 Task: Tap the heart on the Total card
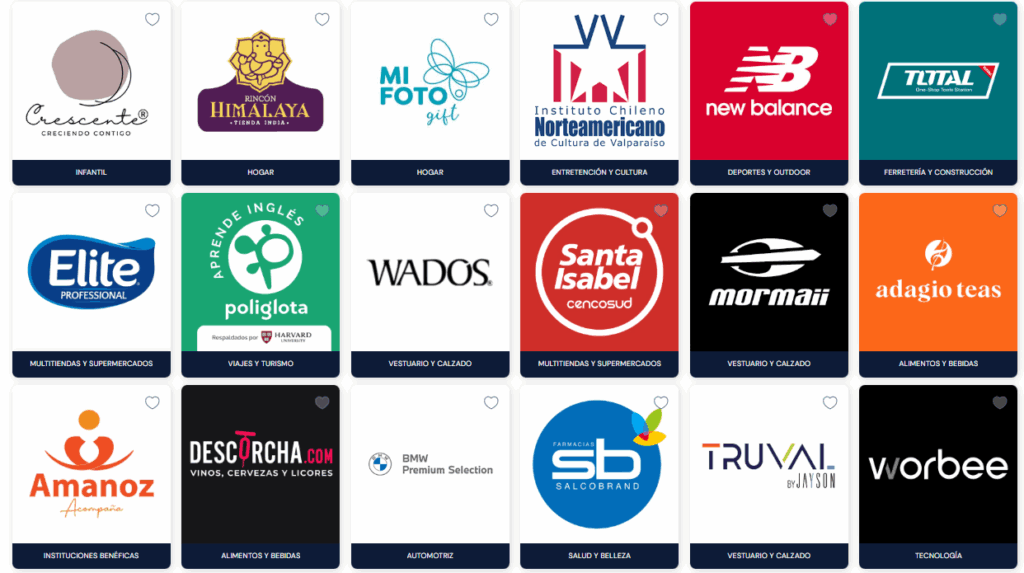[x=1000, y=19]
